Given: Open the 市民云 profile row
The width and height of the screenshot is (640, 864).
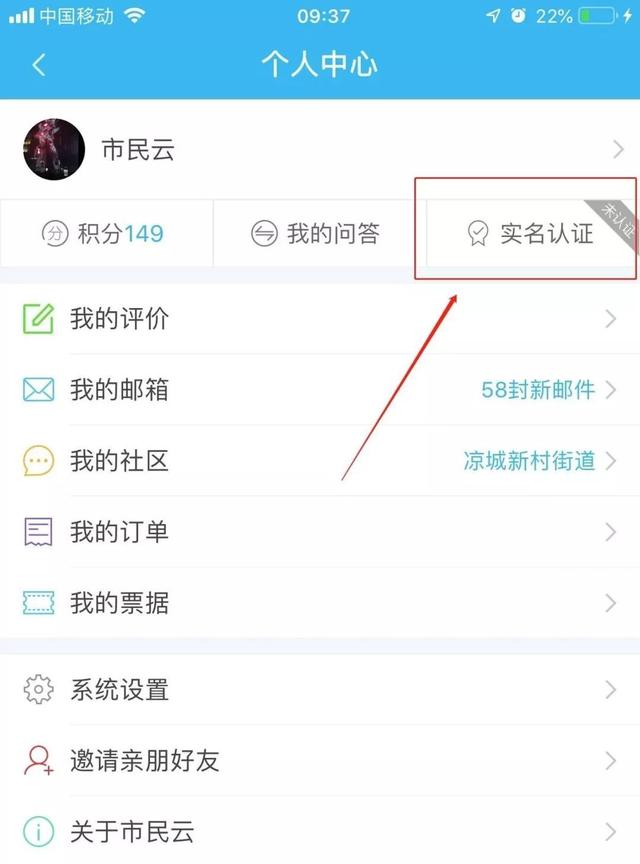Looking at the screenshot, I should point(320,150).
